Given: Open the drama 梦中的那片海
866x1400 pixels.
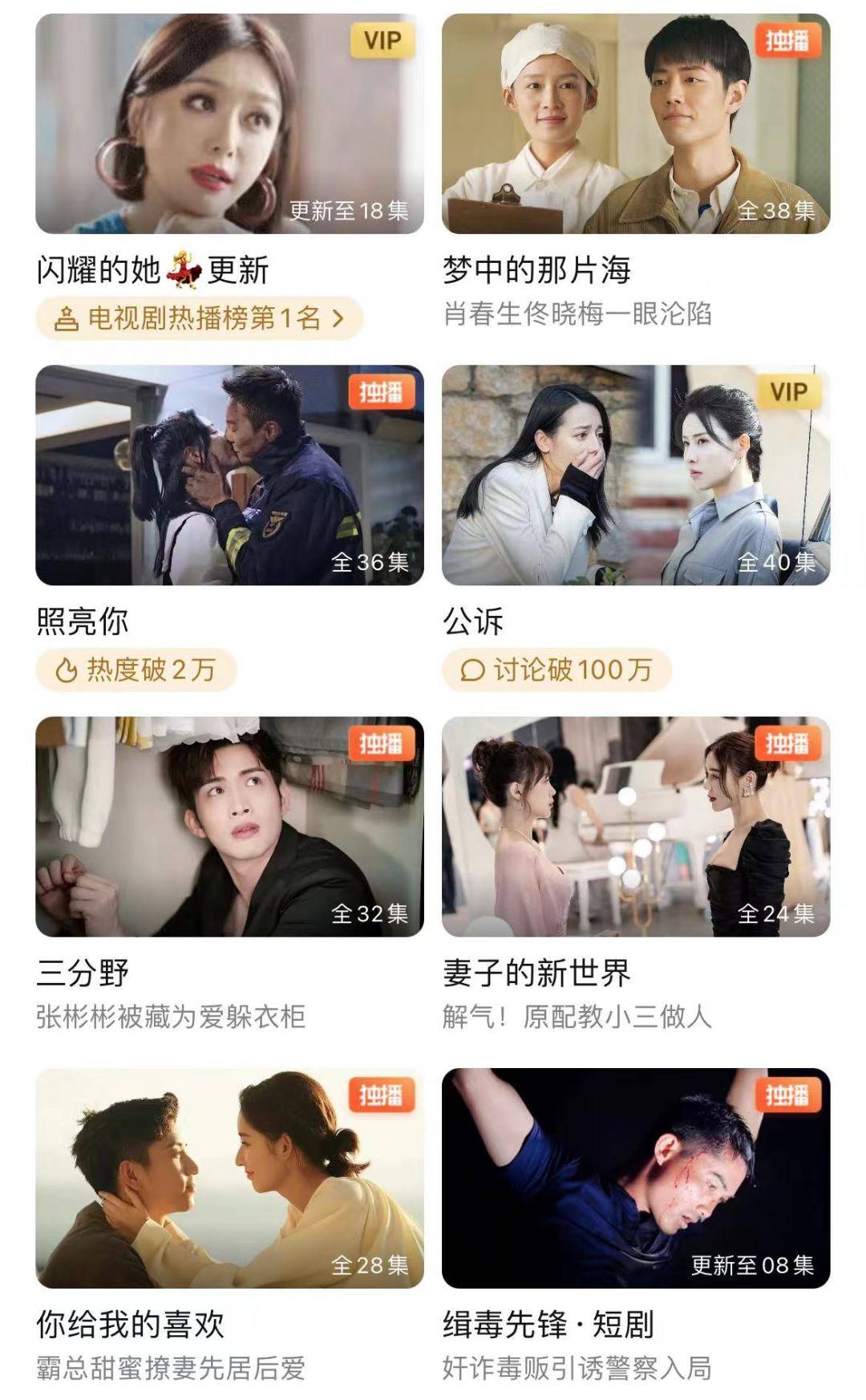Looking at the screenshot, I should (635, 124).
